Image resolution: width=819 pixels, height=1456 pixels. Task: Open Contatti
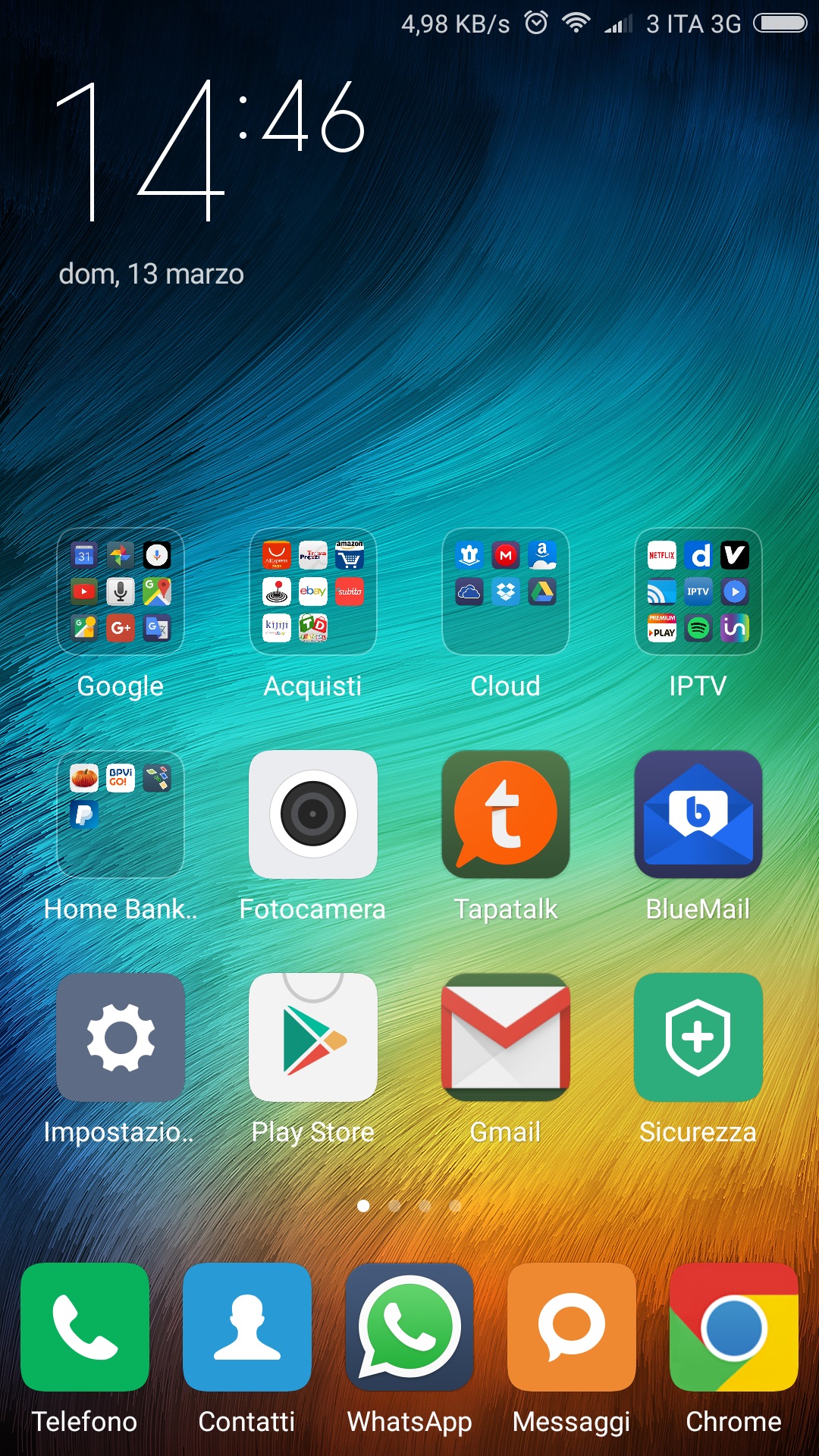pyautogui.click(x=247, y=1327)
